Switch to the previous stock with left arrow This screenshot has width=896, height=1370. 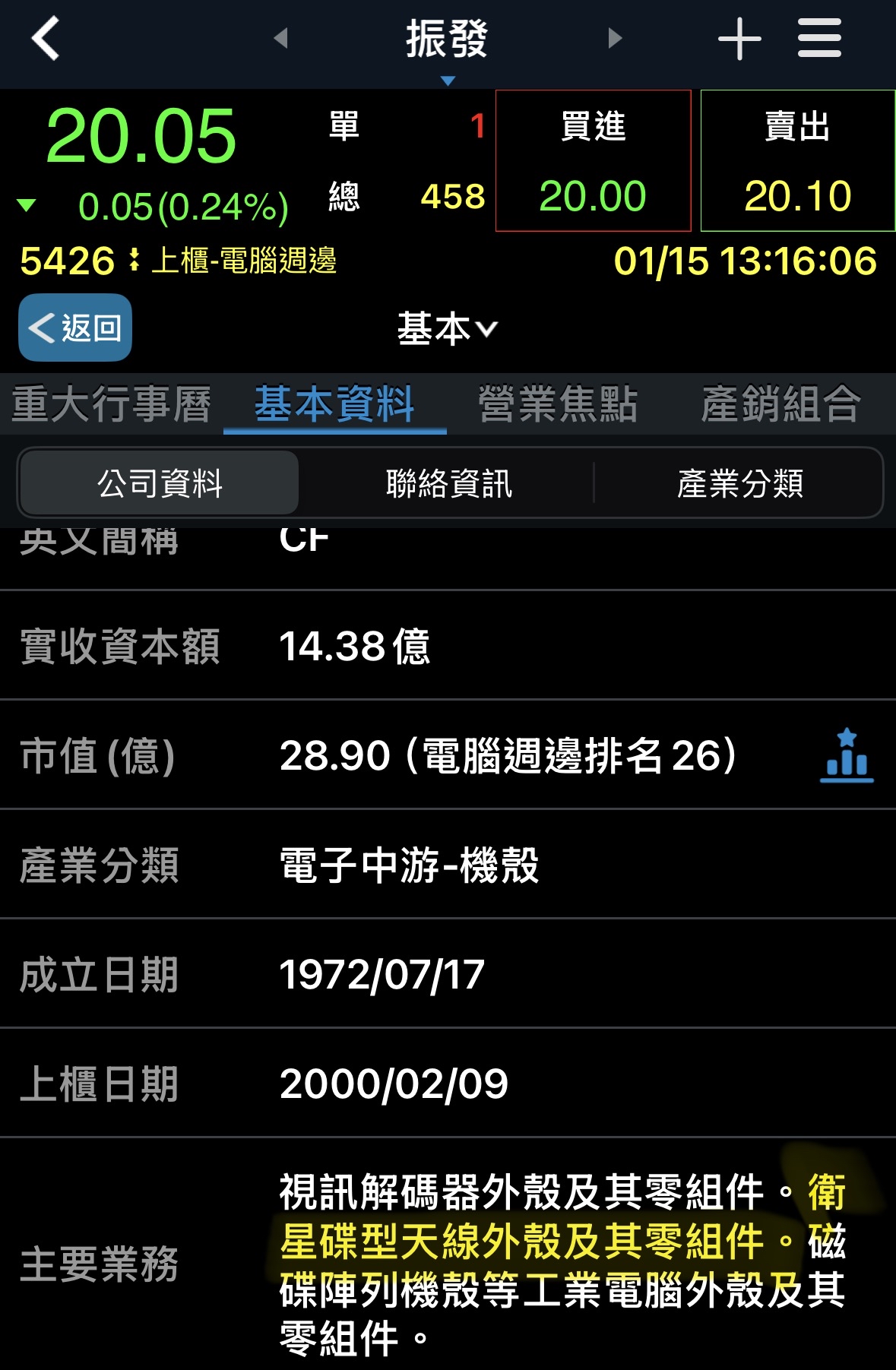point(281,38)
